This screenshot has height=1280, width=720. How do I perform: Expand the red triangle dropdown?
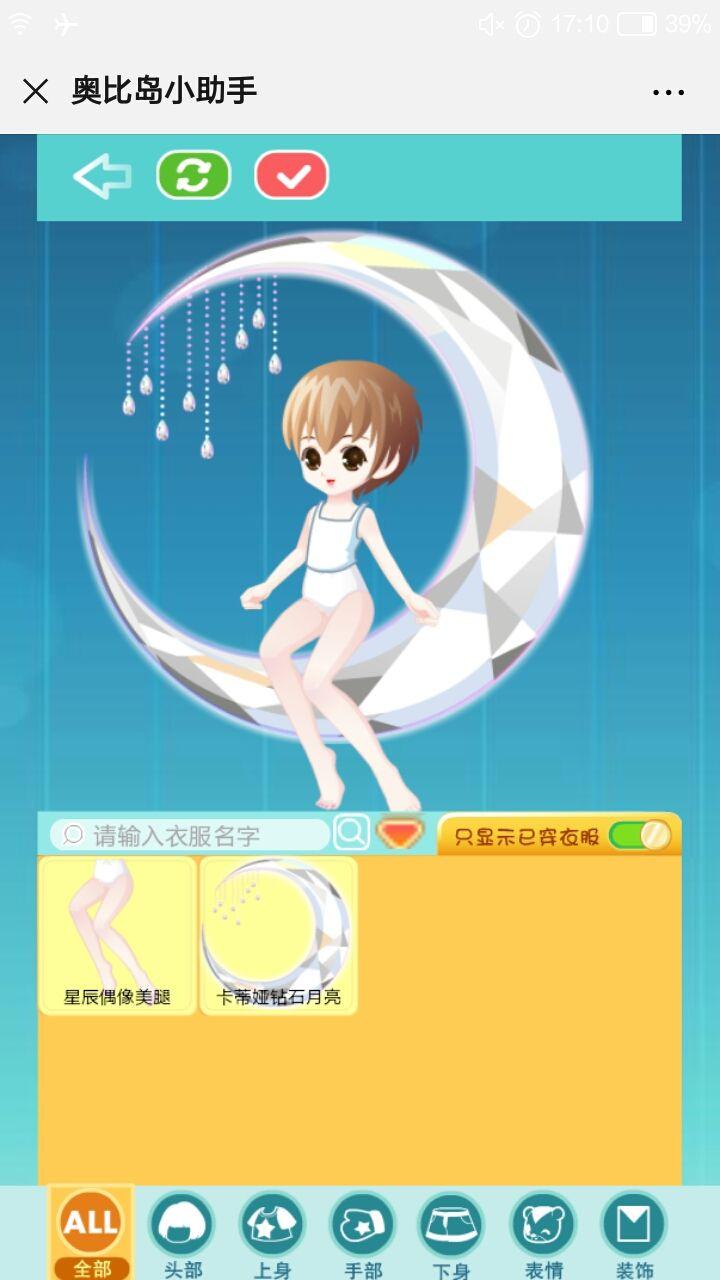(400, 832)
